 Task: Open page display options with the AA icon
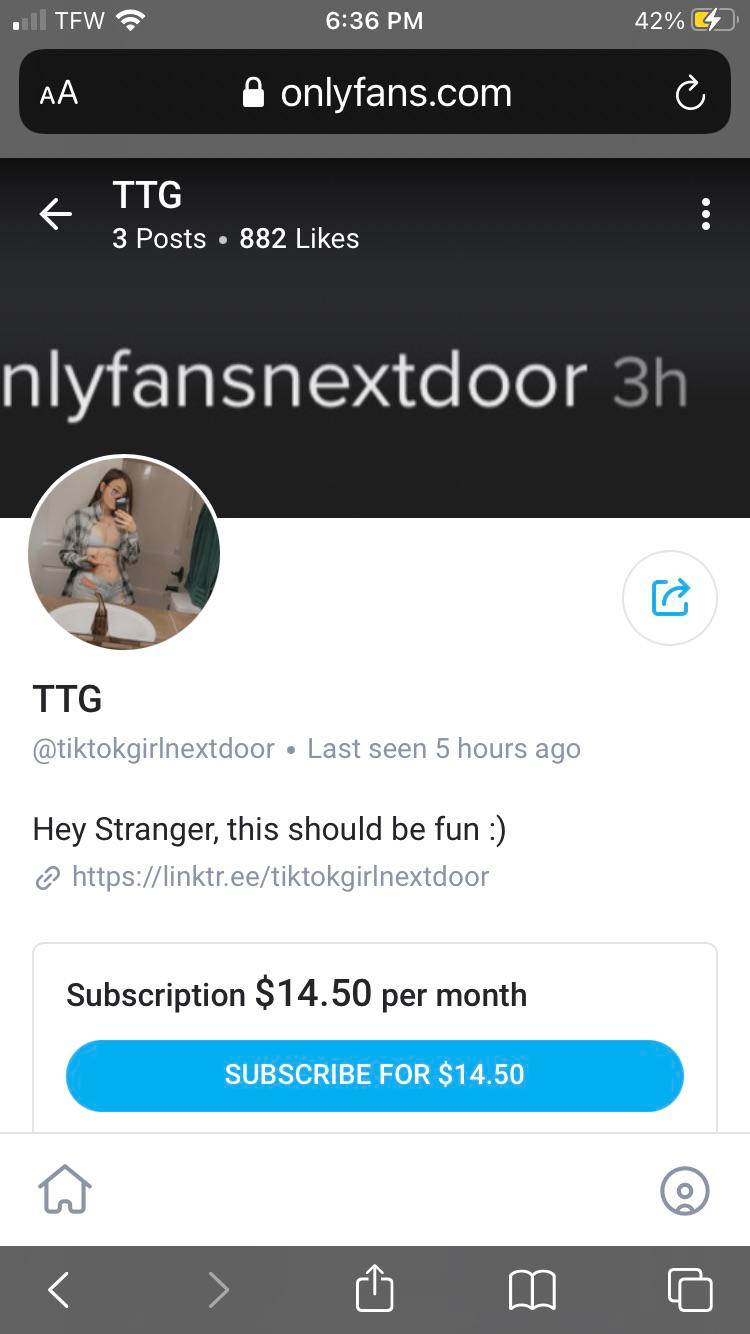click(x=58, y=92)
